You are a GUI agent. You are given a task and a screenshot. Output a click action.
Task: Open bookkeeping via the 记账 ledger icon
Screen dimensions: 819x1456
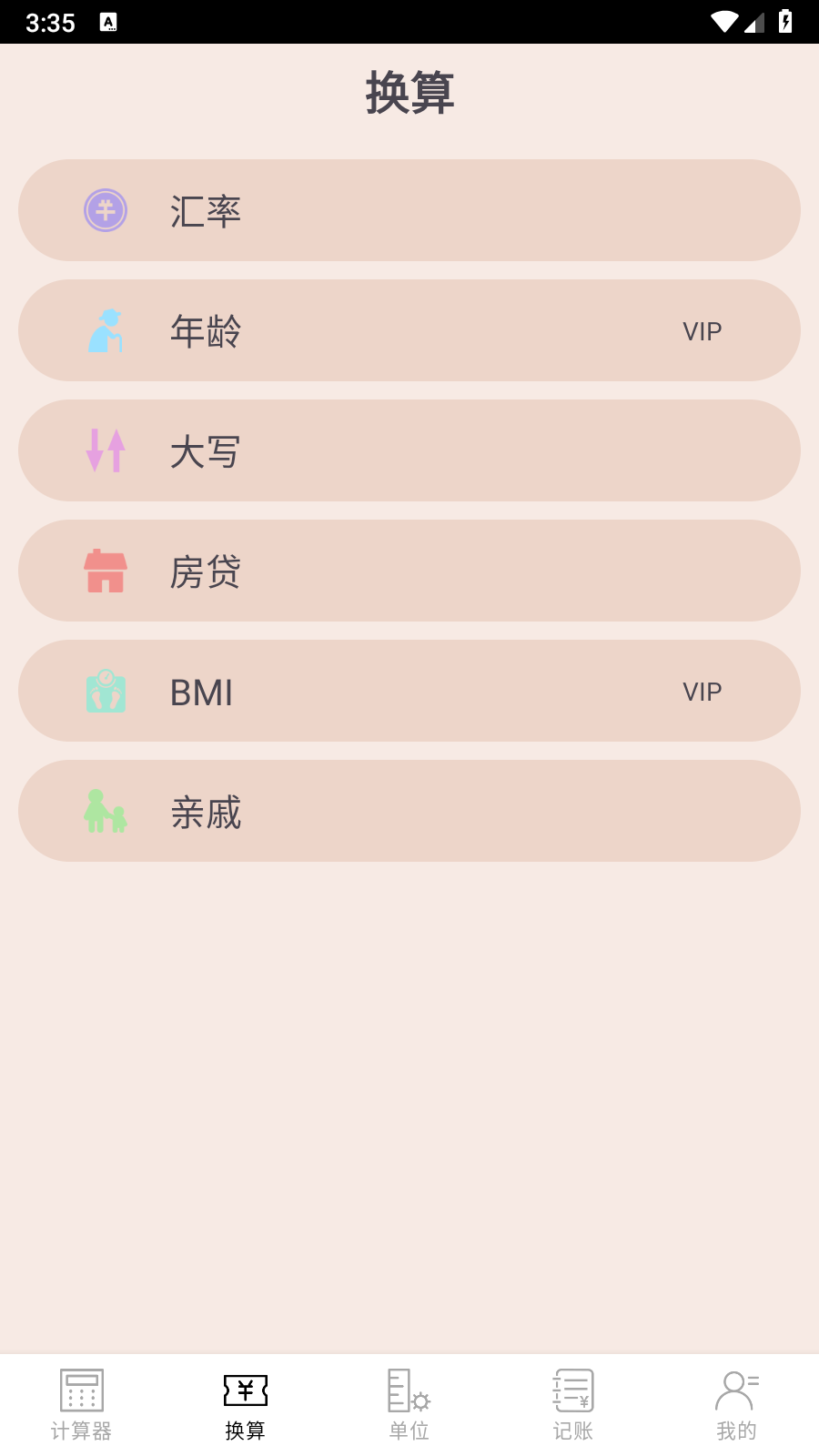click(x=572, y=1390)
